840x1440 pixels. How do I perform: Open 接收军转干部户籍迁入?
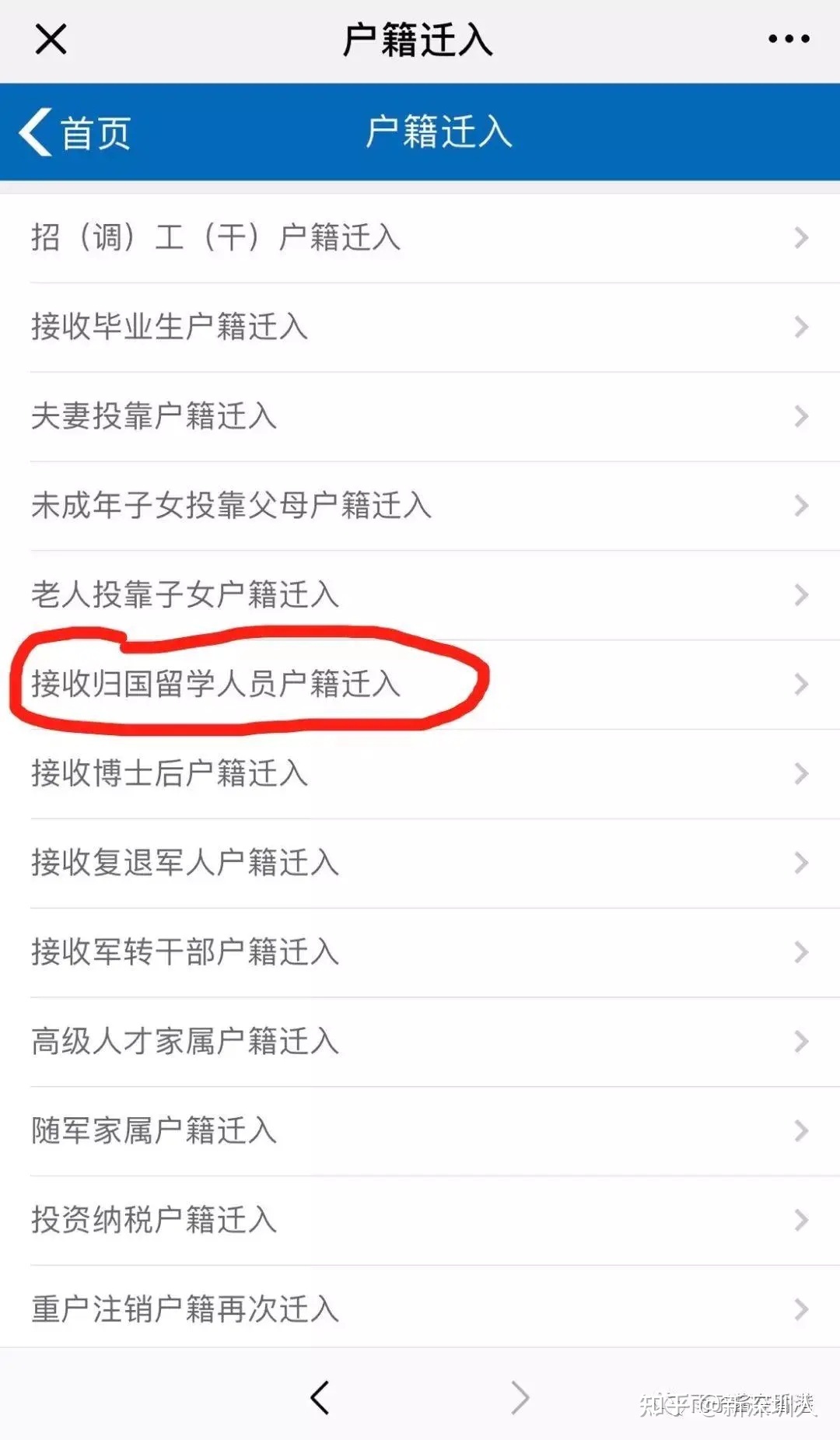click(x=420, y=953)
